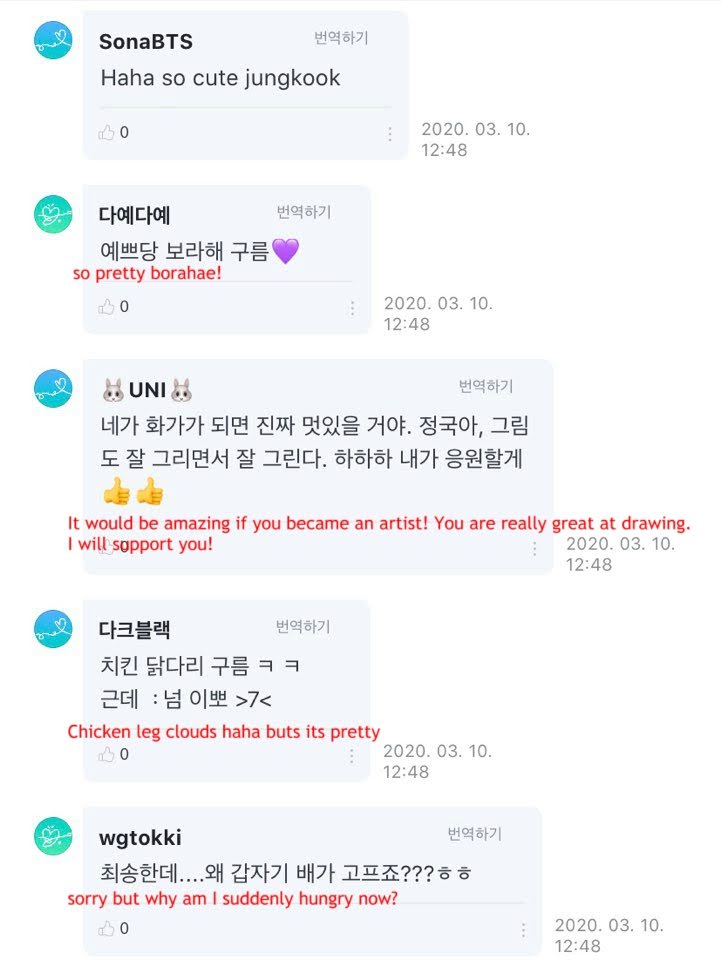Image resolution: width=721 pixels, height=960 pixels.
Task: Open UNI's profile picture
Action: 53,388
